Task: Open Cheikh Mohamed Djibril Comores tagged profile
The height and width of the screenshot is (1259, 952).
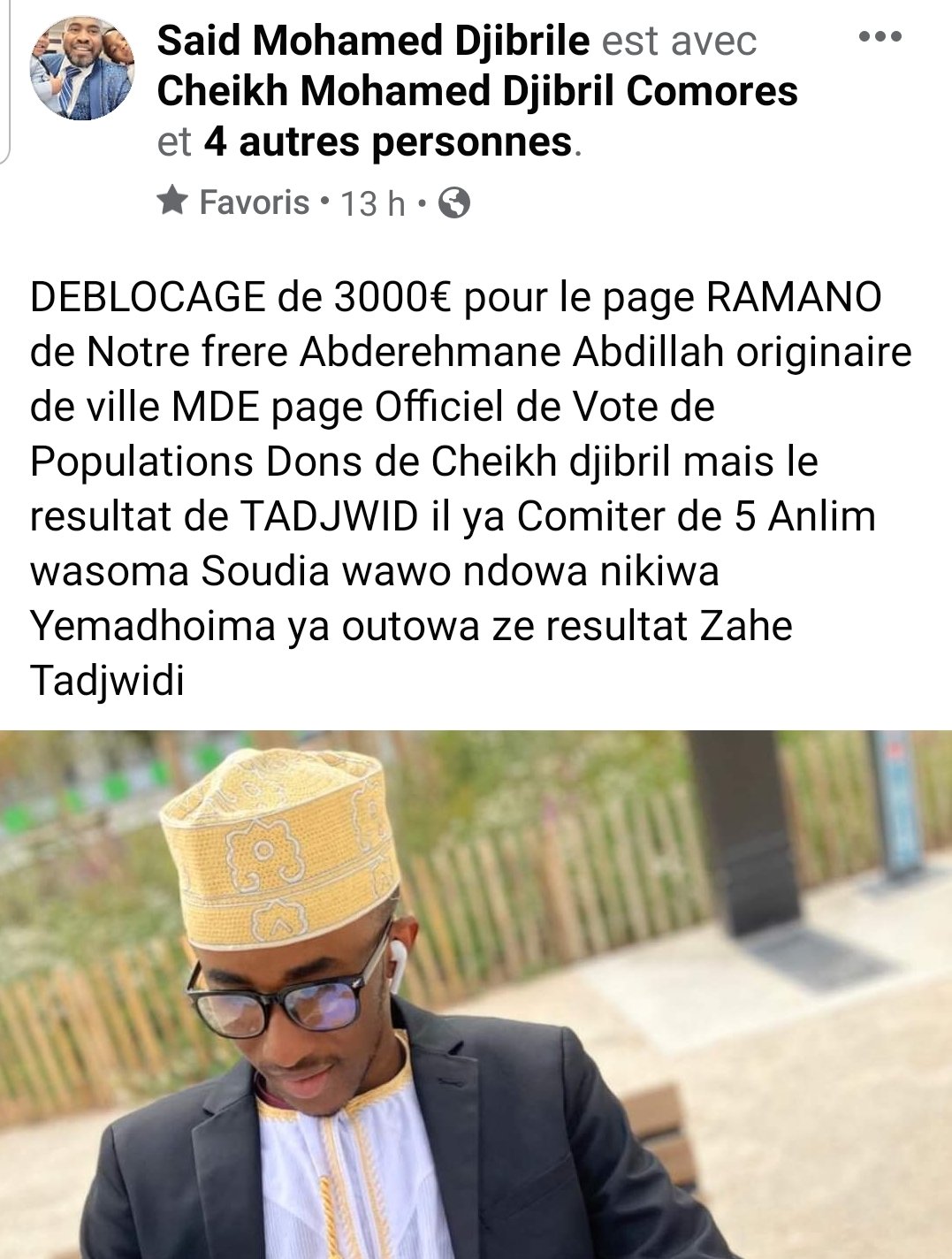Action: click(477, 91)
